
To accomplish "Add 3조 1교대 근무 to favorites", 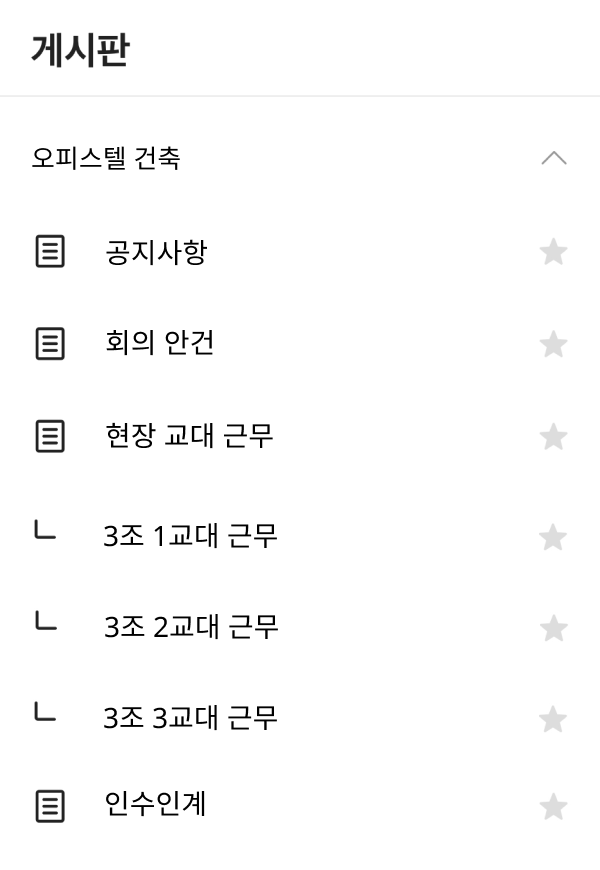I will (553, 538).
